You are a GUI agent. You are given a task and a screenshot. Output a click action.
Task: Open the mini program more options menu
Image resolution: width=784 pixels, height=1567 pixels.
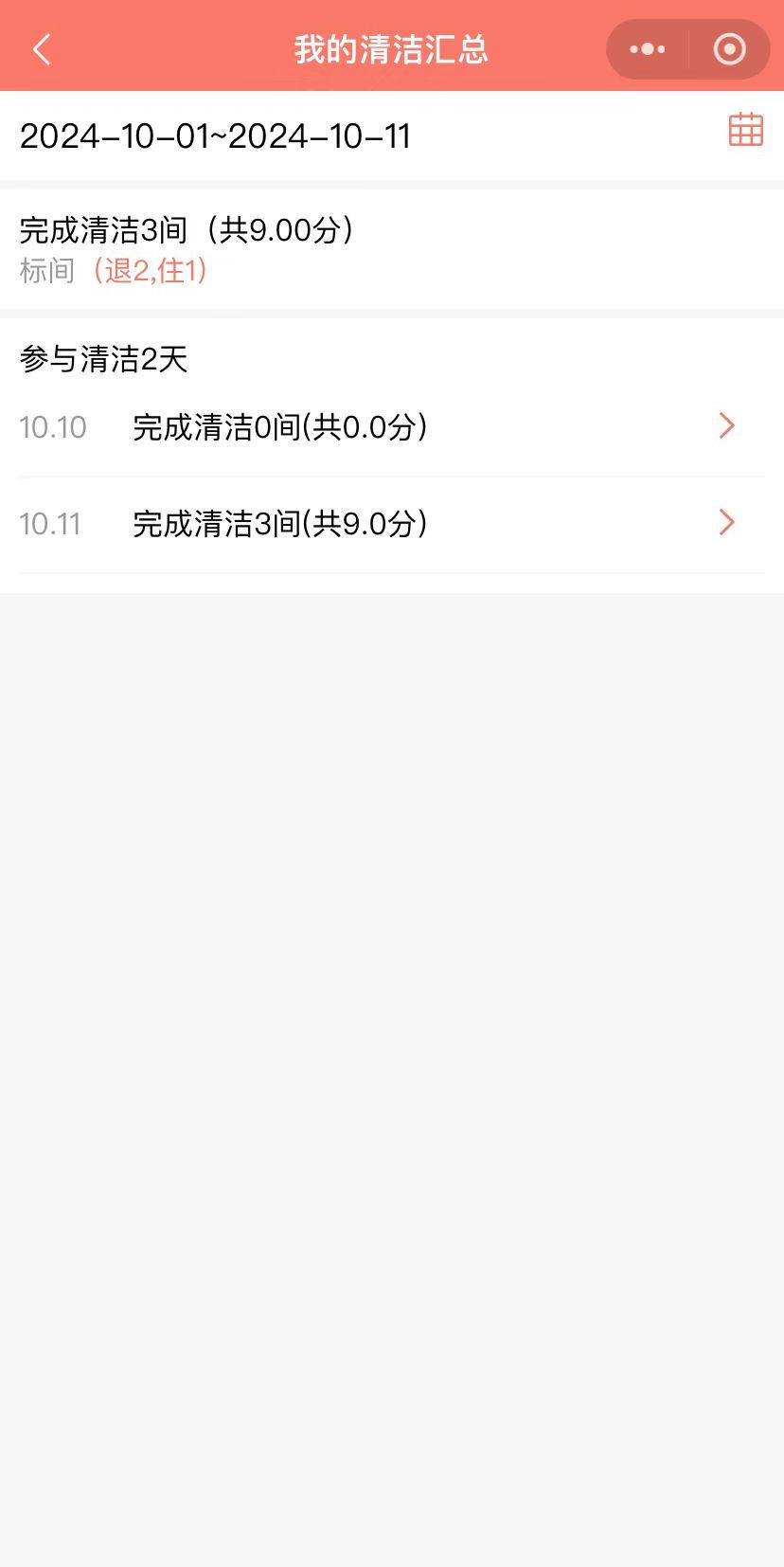(x=648, y=49)
